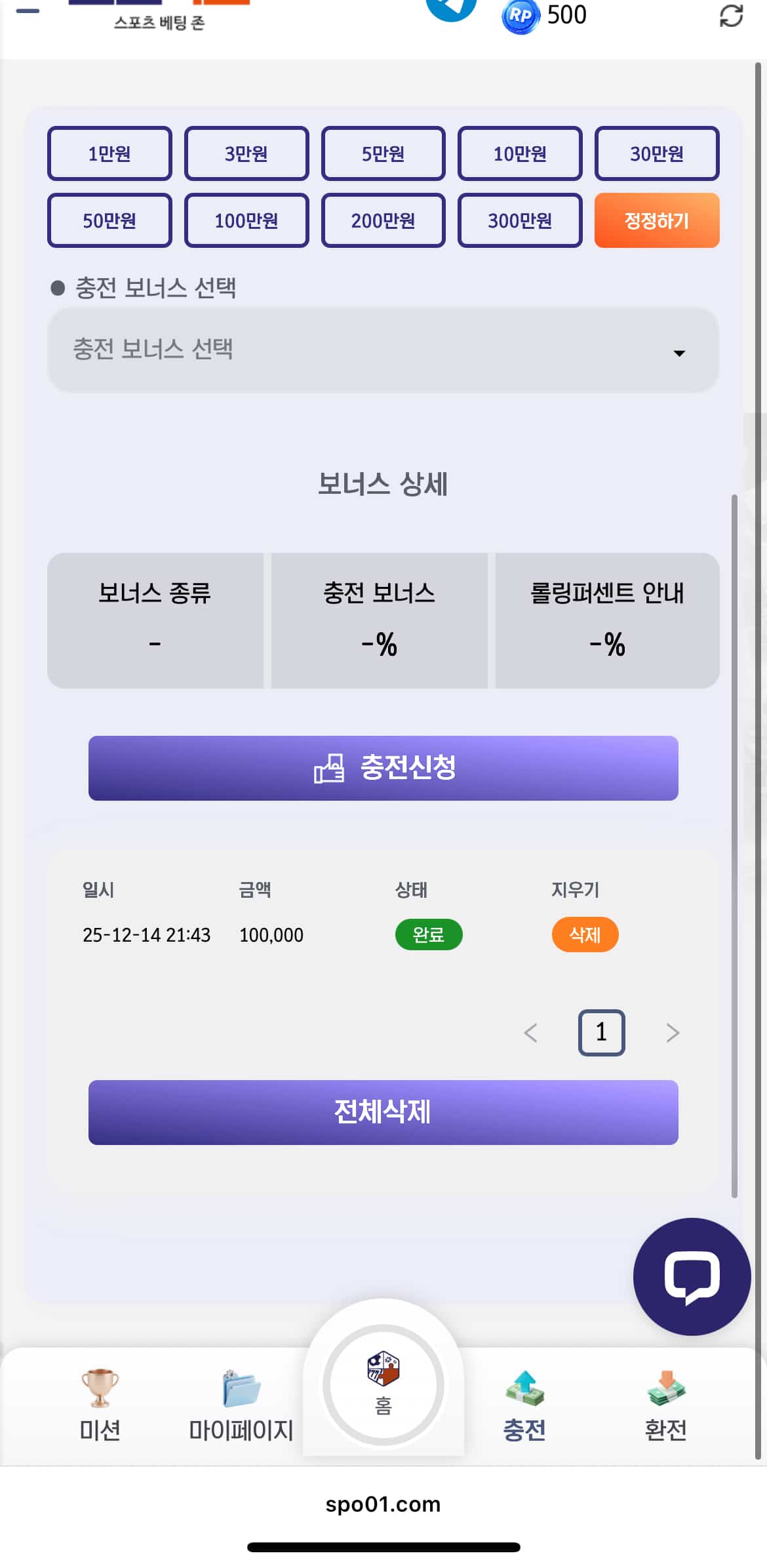767x1568 pixels.
Task: Expand the 충전 보너스 선택 dropdown
Action: [383, 350]
